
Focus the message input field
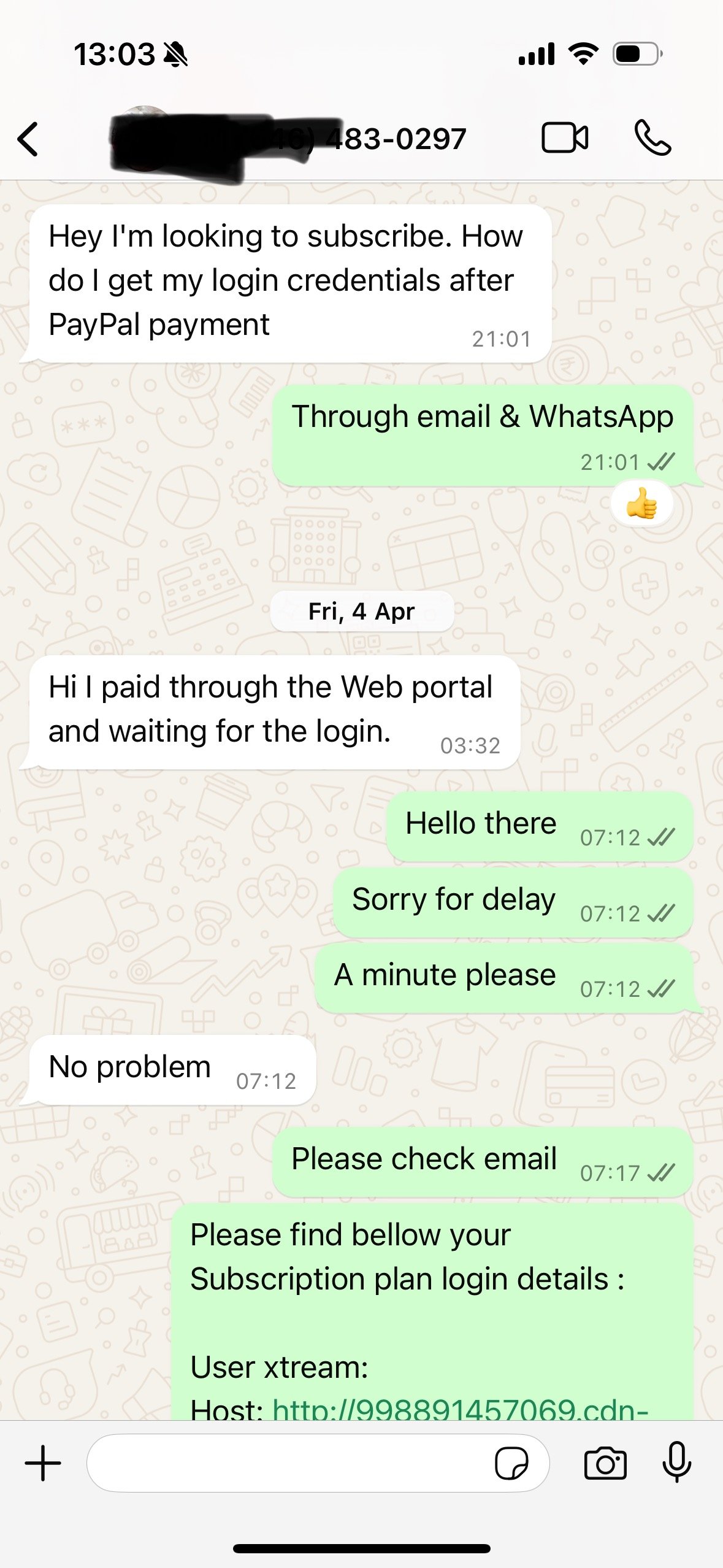(288, 1463)
